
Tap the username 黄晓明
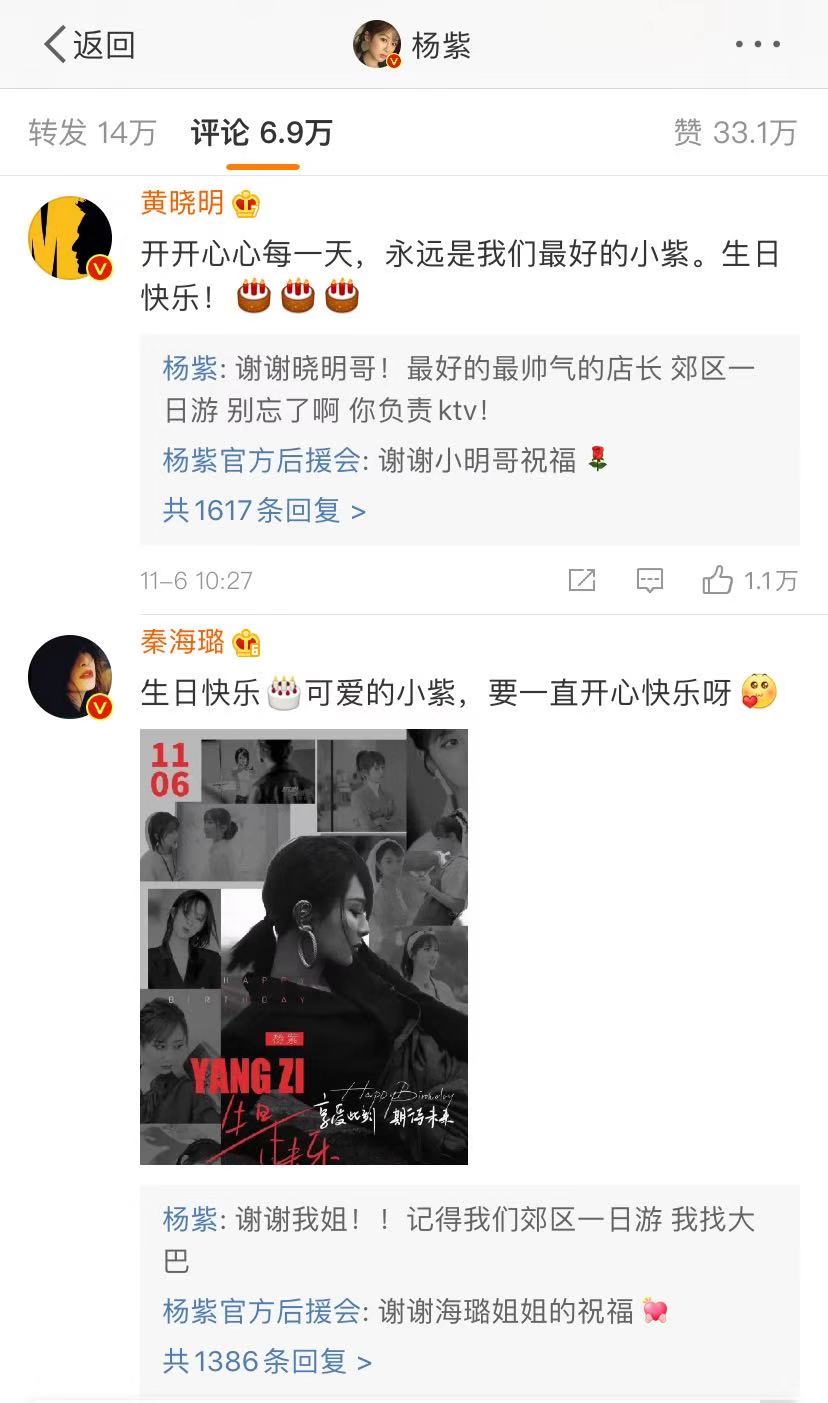183,203
